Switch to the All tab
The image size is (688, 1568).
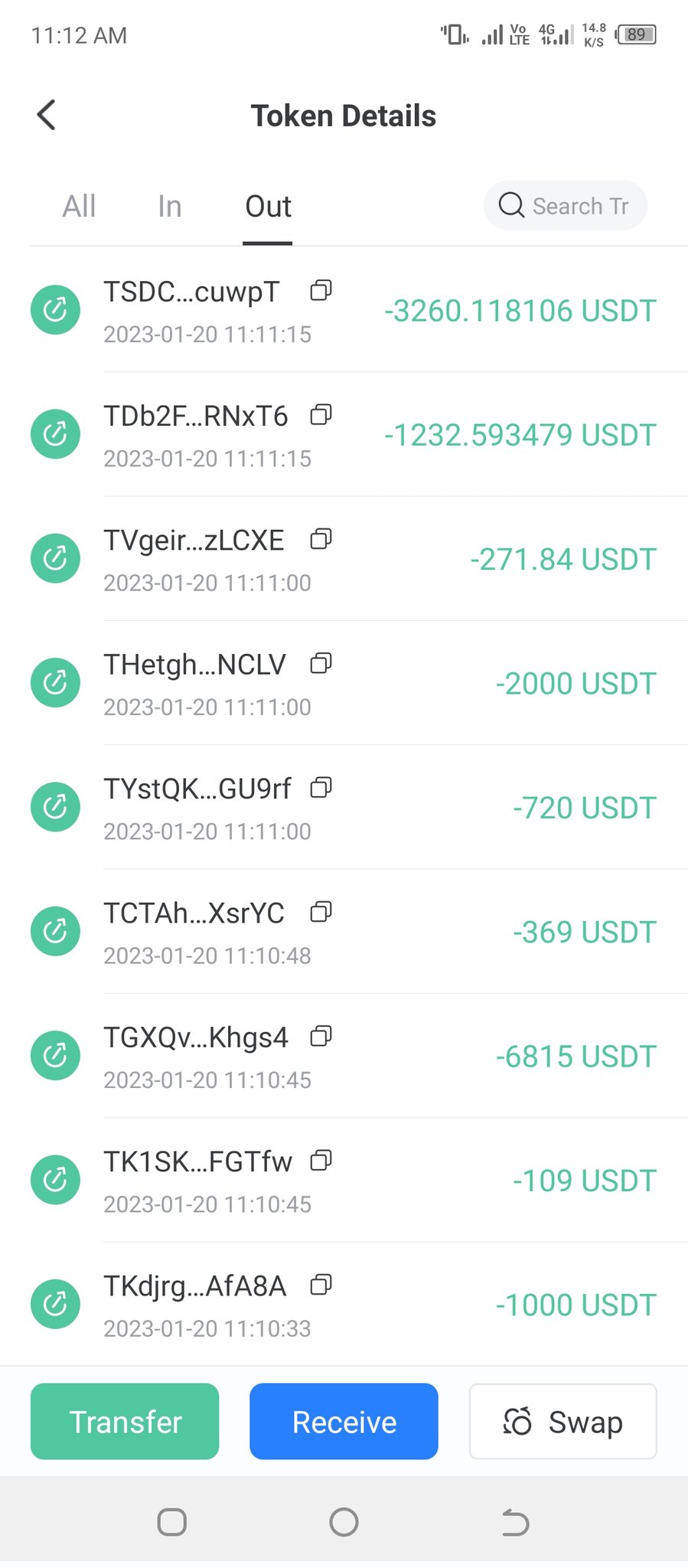79,206
